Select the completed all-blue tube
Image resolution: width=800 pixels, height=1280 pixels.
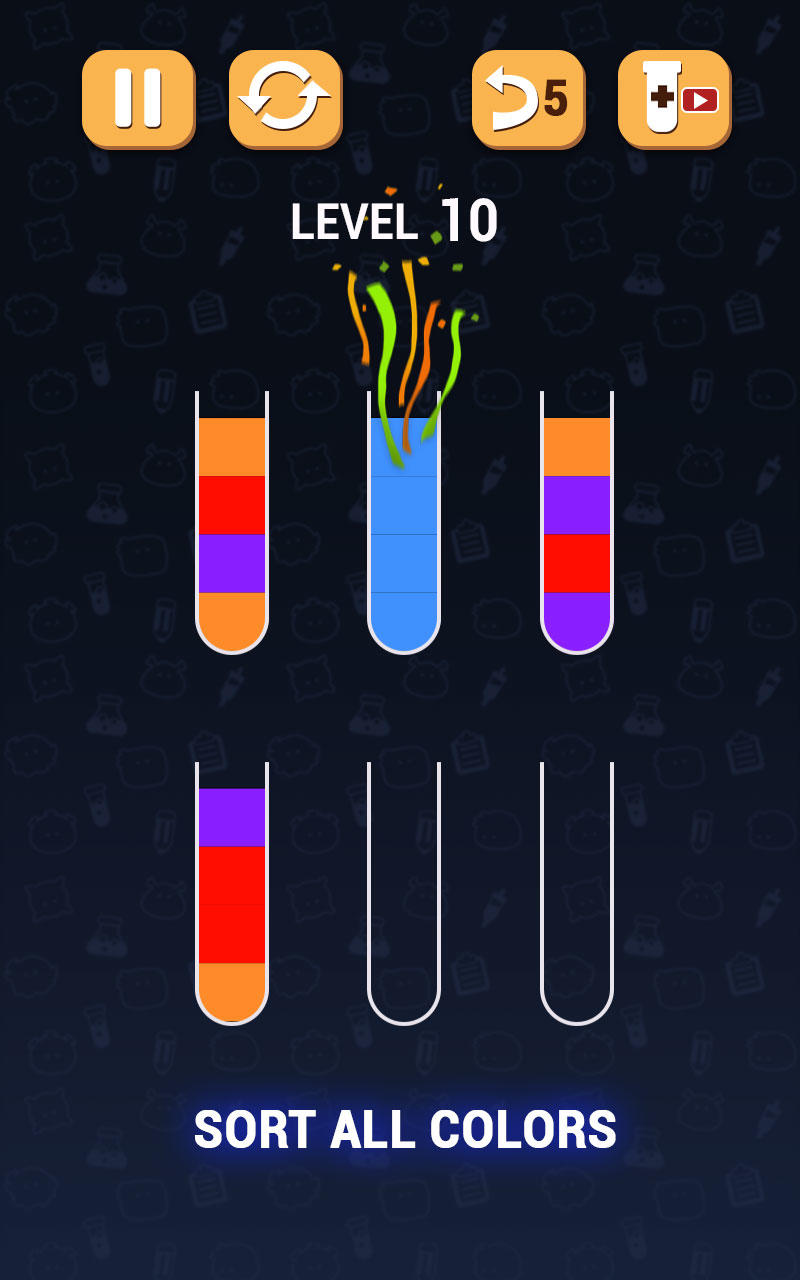click(x=404, y=530)
